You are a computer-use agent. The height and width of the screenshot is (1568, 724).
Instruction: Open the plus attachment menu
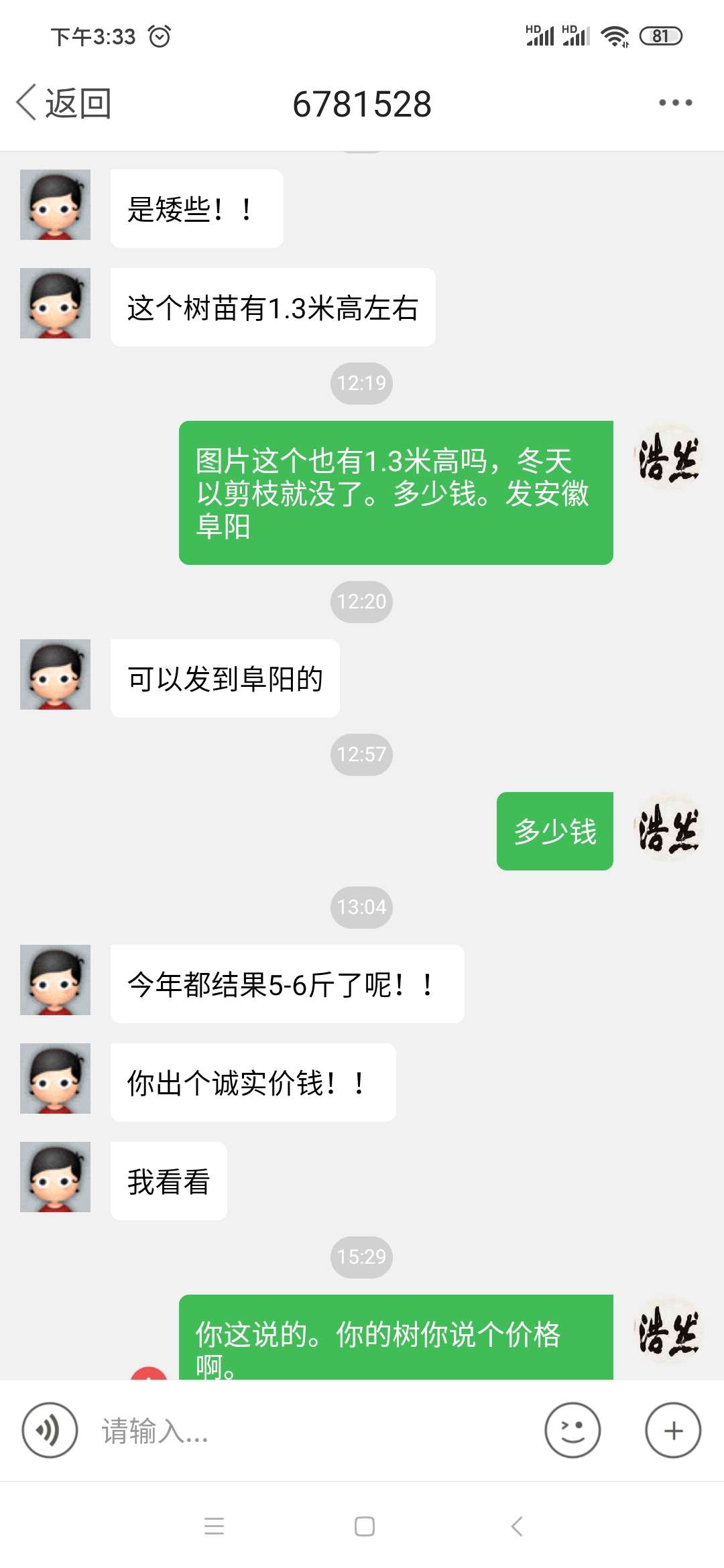point(673,1430)
